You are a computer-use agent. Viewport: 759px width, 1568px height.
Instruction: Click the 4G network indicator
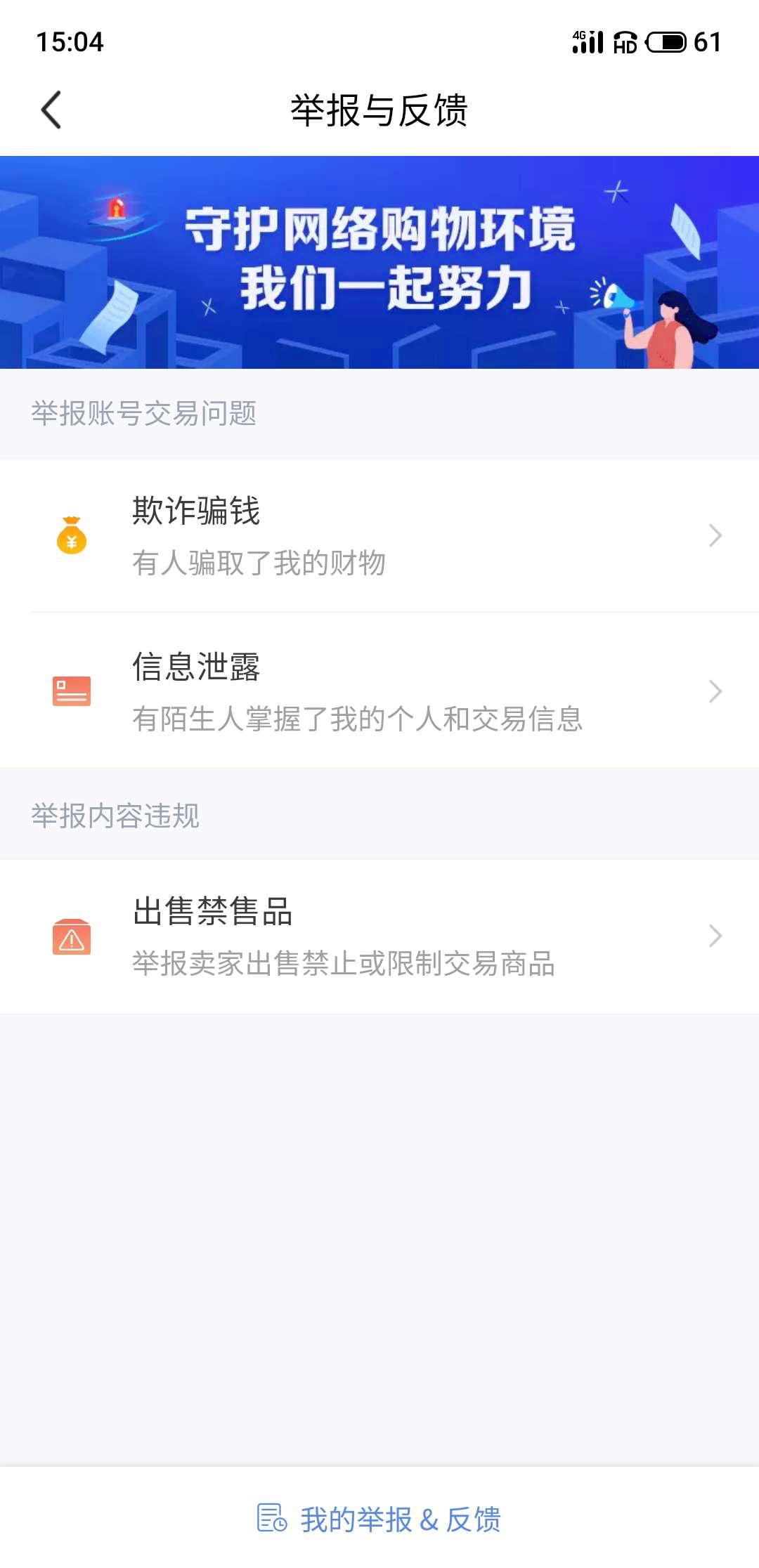[x=580, y=34]
